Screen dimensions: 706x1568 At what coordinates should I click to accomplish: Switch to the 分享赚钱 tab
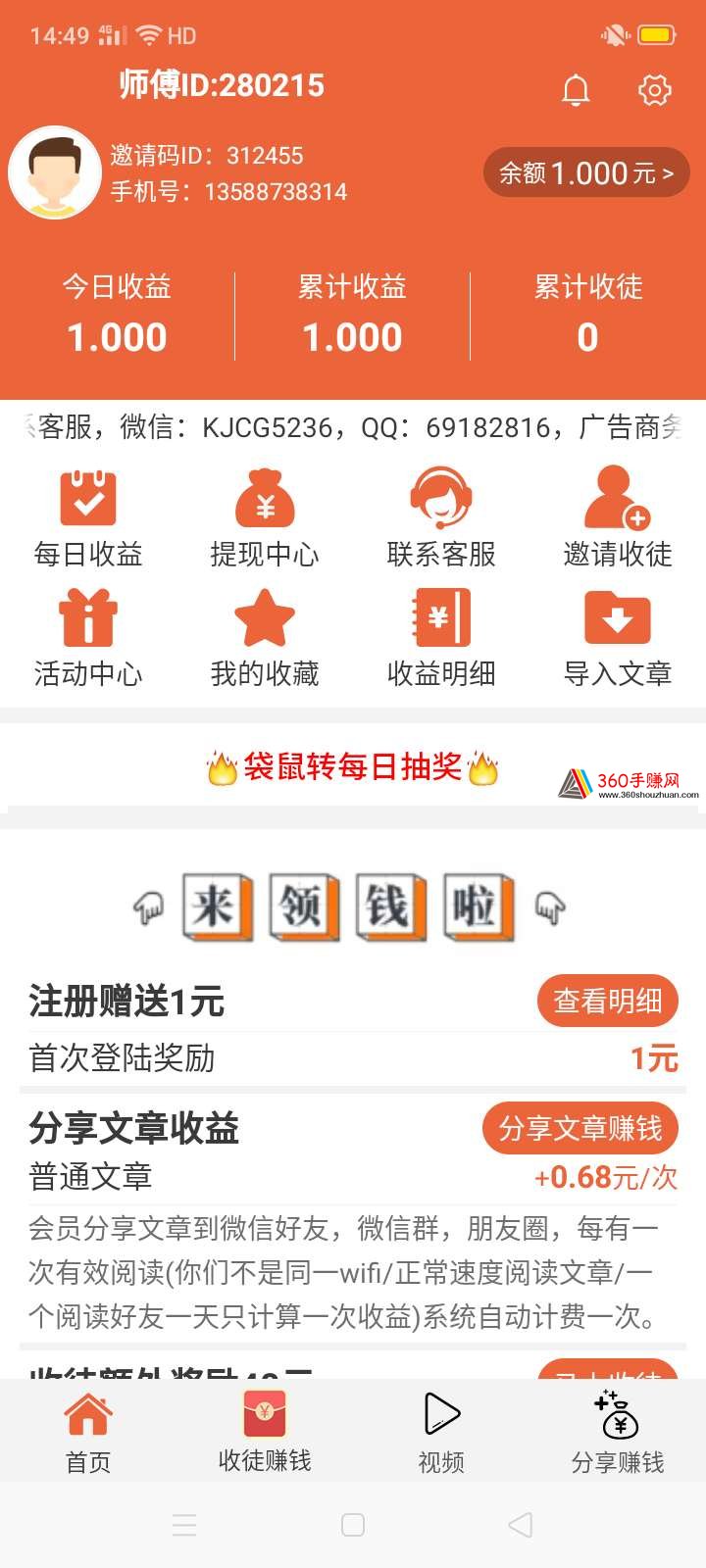[618, 1433]
